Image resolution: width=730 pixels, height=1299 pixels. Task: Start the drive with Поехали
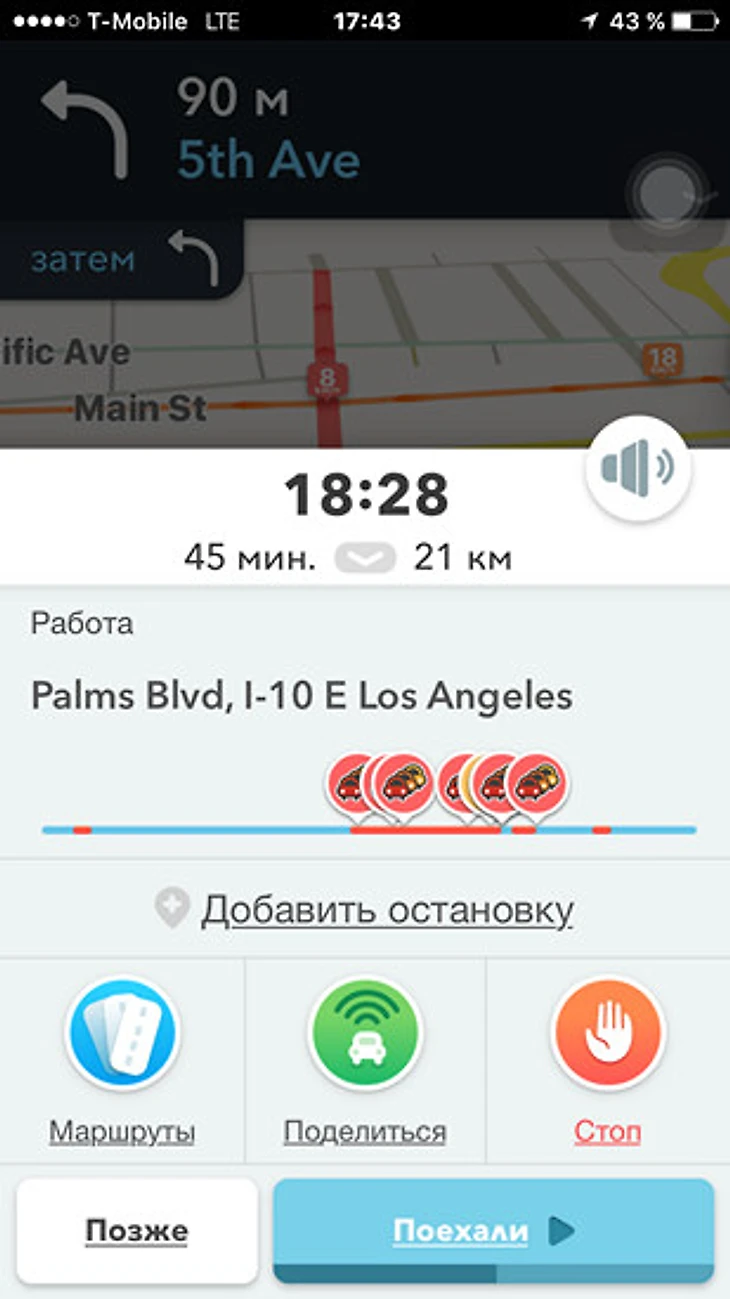[x=493, y=1230]
